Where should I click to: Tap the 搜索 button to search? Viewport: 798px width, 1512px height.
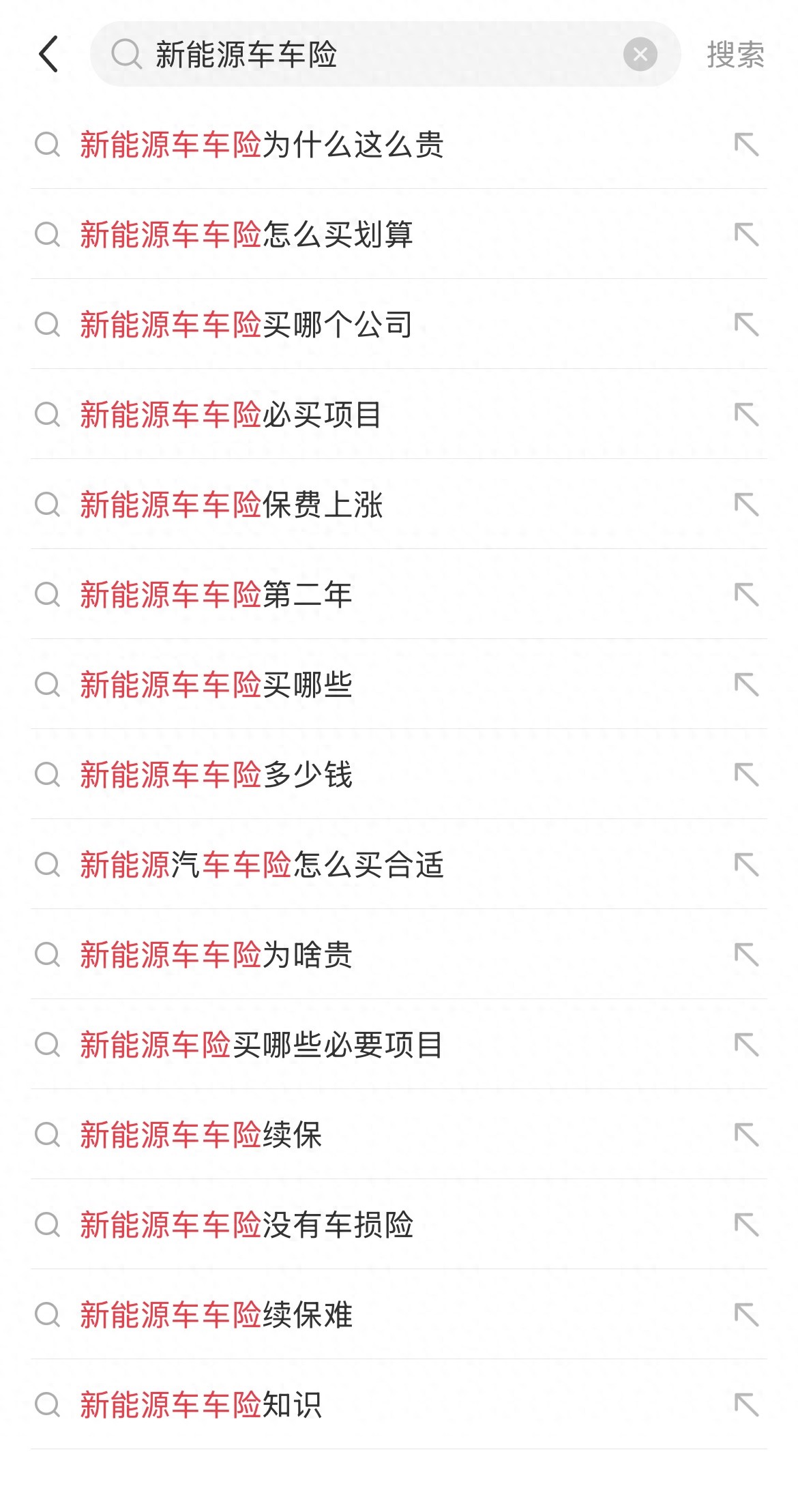click(735, 55)
